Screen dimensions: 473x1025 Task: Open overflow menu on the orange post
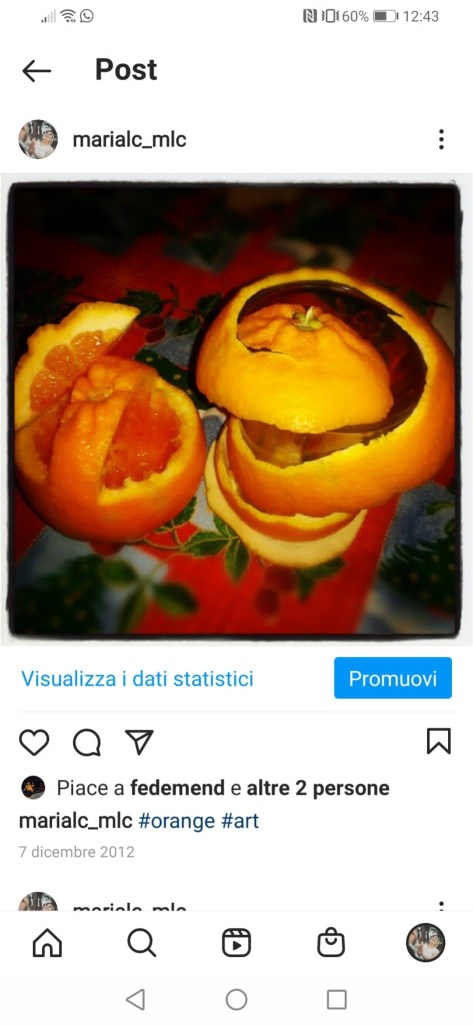pyautogui.click(x=442, y=139)
